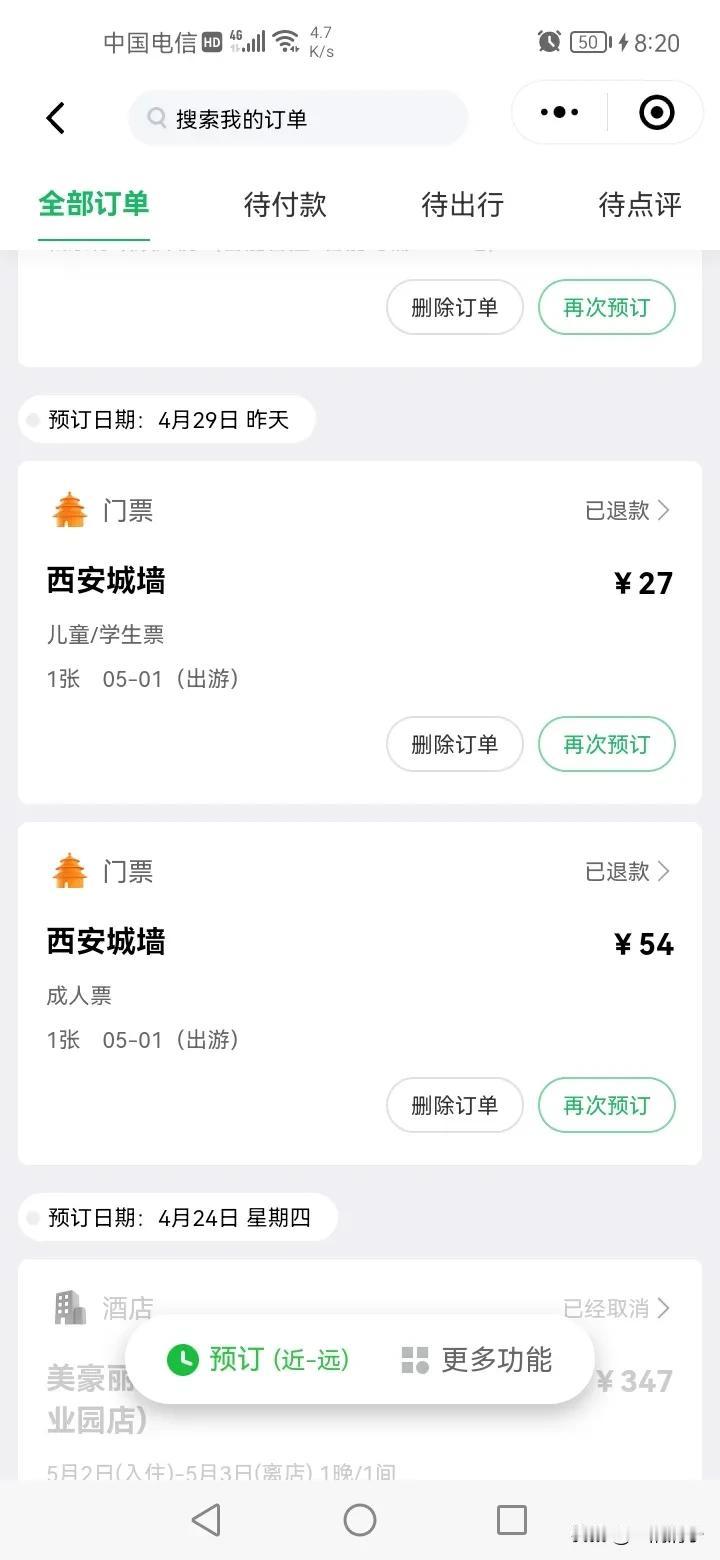Tap the system home button
The width and height of the screenshot is (720, 1560).
(x=360, y=1520)
